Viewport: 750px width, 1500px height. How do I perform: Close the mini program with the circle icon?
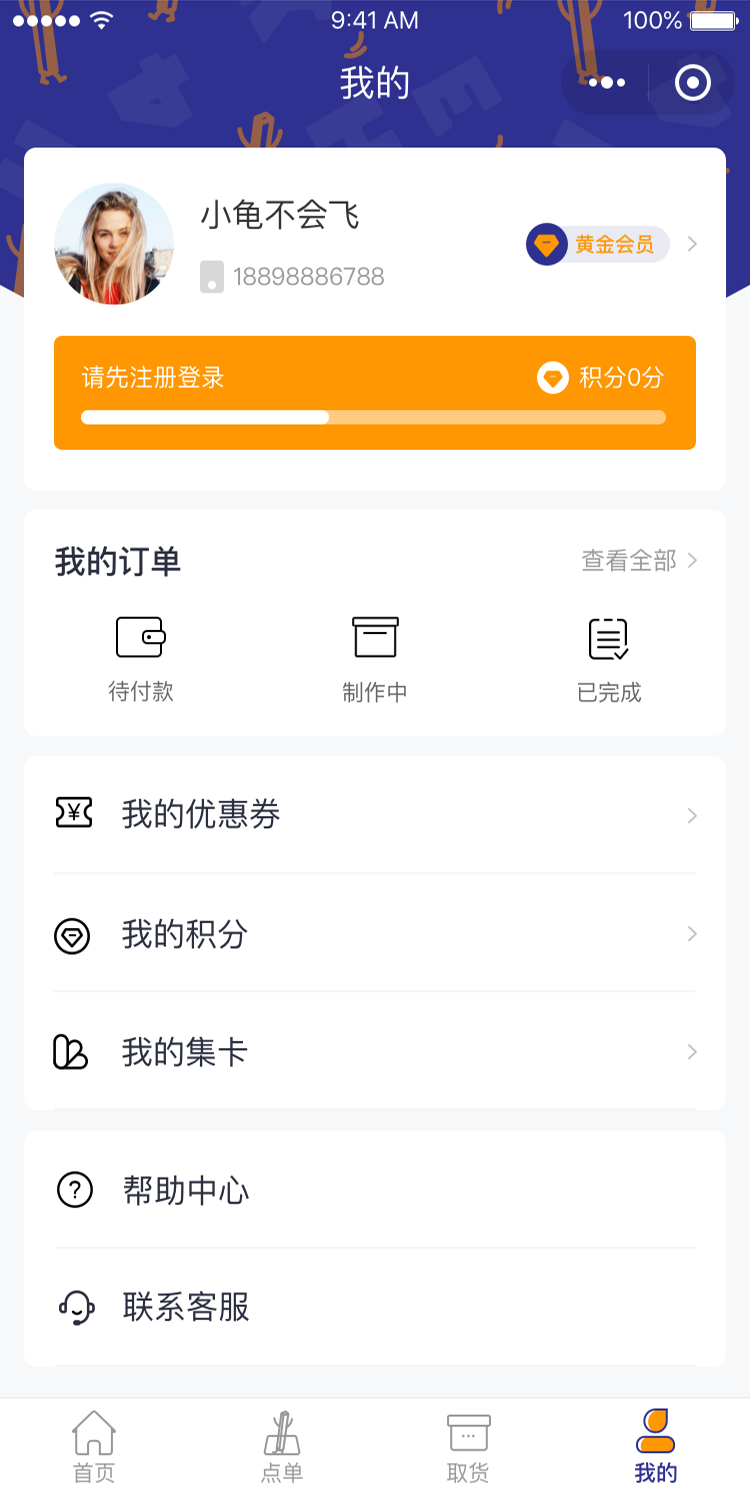click(x=693, y=83)
